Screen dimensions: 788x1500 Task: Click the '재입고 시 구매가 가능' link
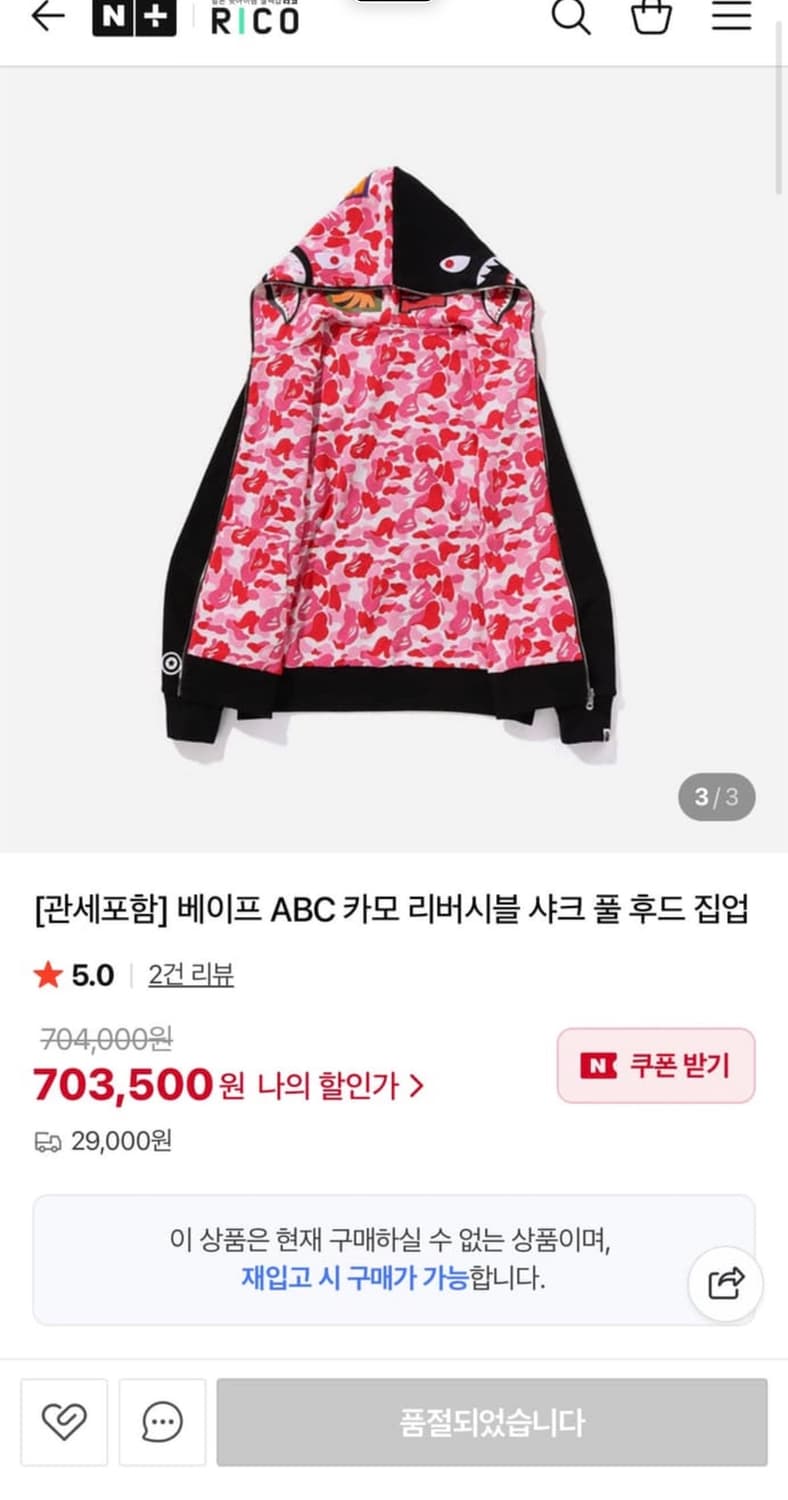pos(355,1278)
